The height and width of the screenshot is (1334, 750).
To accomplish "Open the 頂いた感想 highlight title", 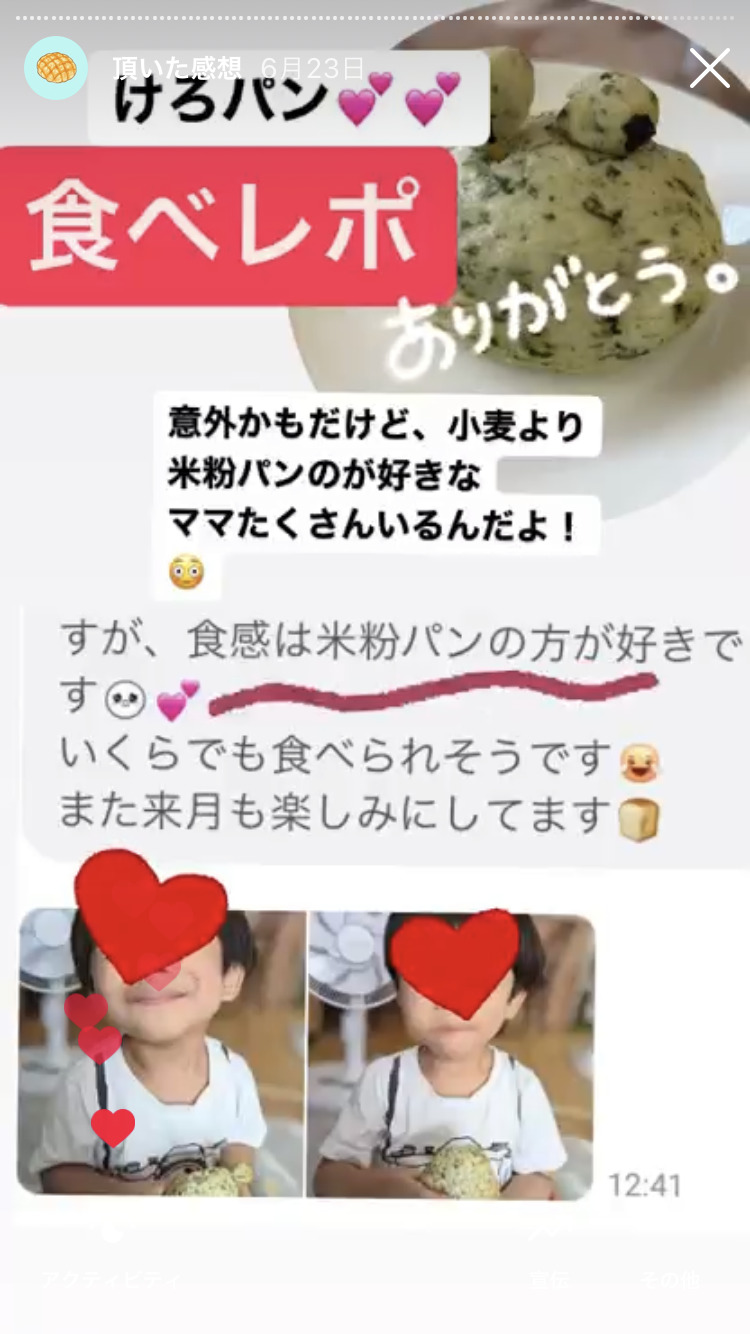I will 176,68.
